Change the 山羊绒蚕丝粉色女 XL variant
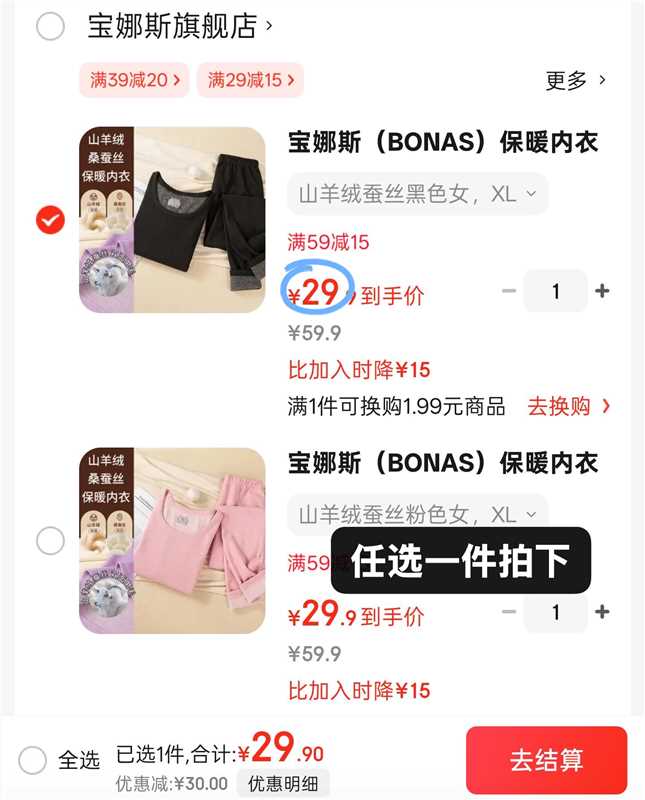Viewport: 645px width, 800px height. 417,515
